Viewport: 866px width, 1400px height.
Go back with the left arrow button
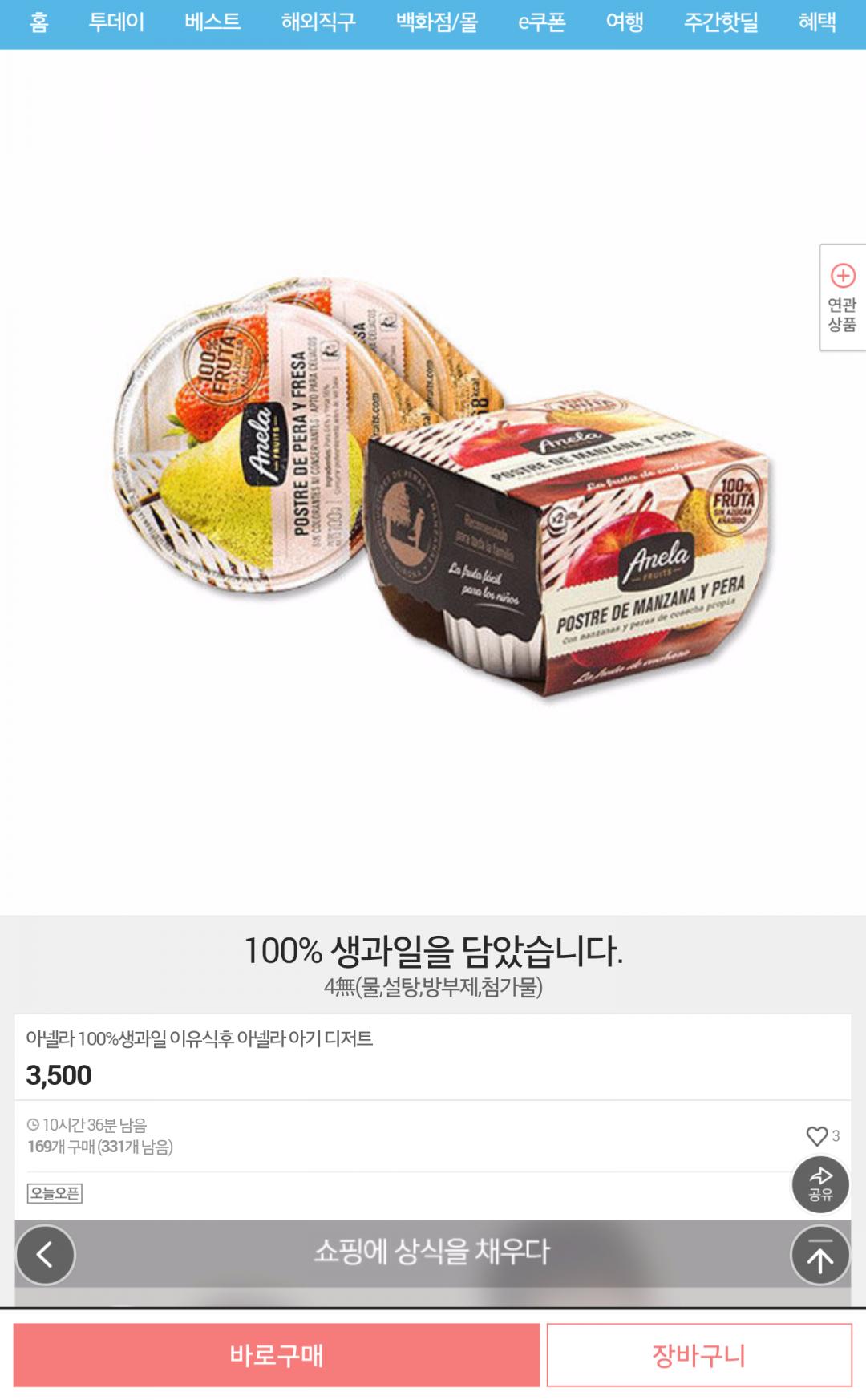point(45,1254)
